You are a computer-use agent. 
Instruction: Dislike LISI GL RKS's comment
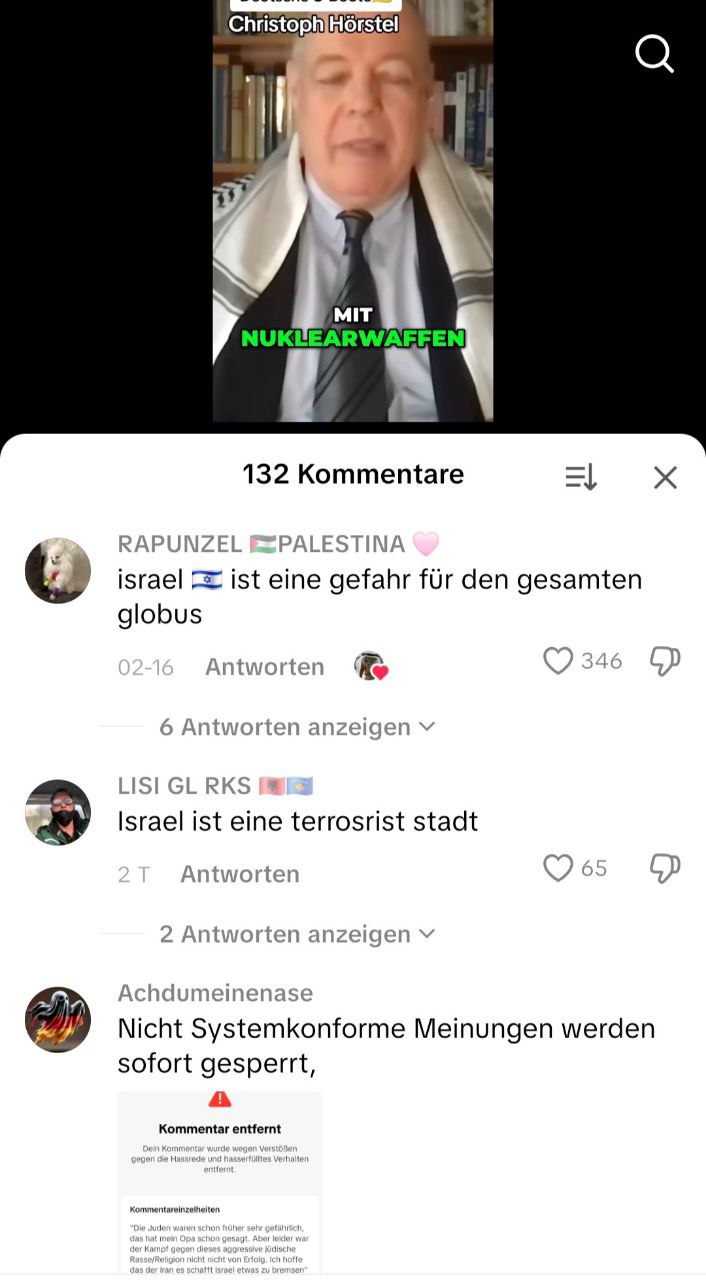pos(665,868)
